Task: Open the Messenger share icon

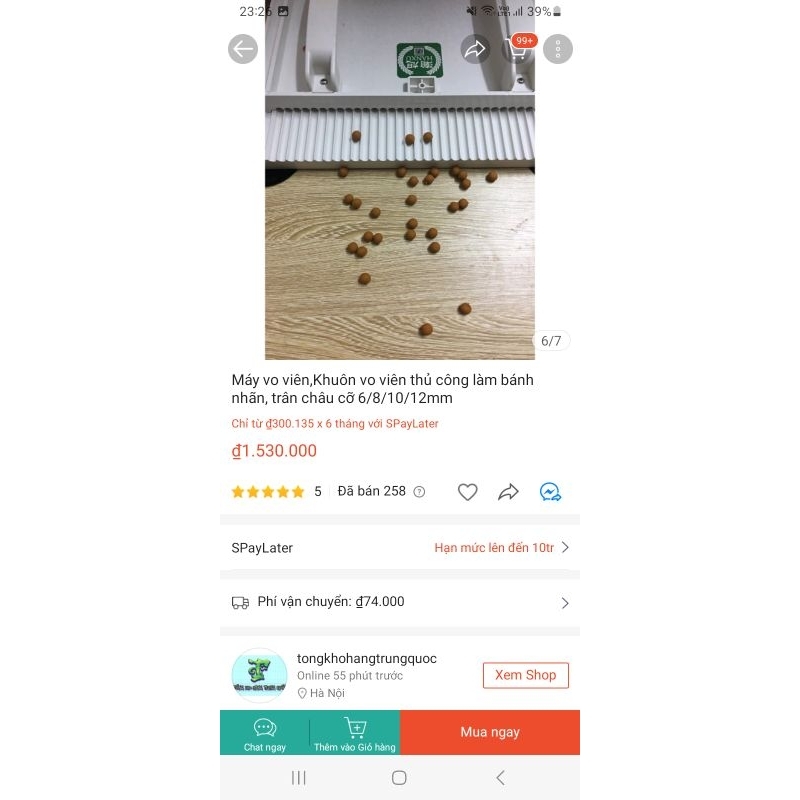Action: (x=550, y=492)
